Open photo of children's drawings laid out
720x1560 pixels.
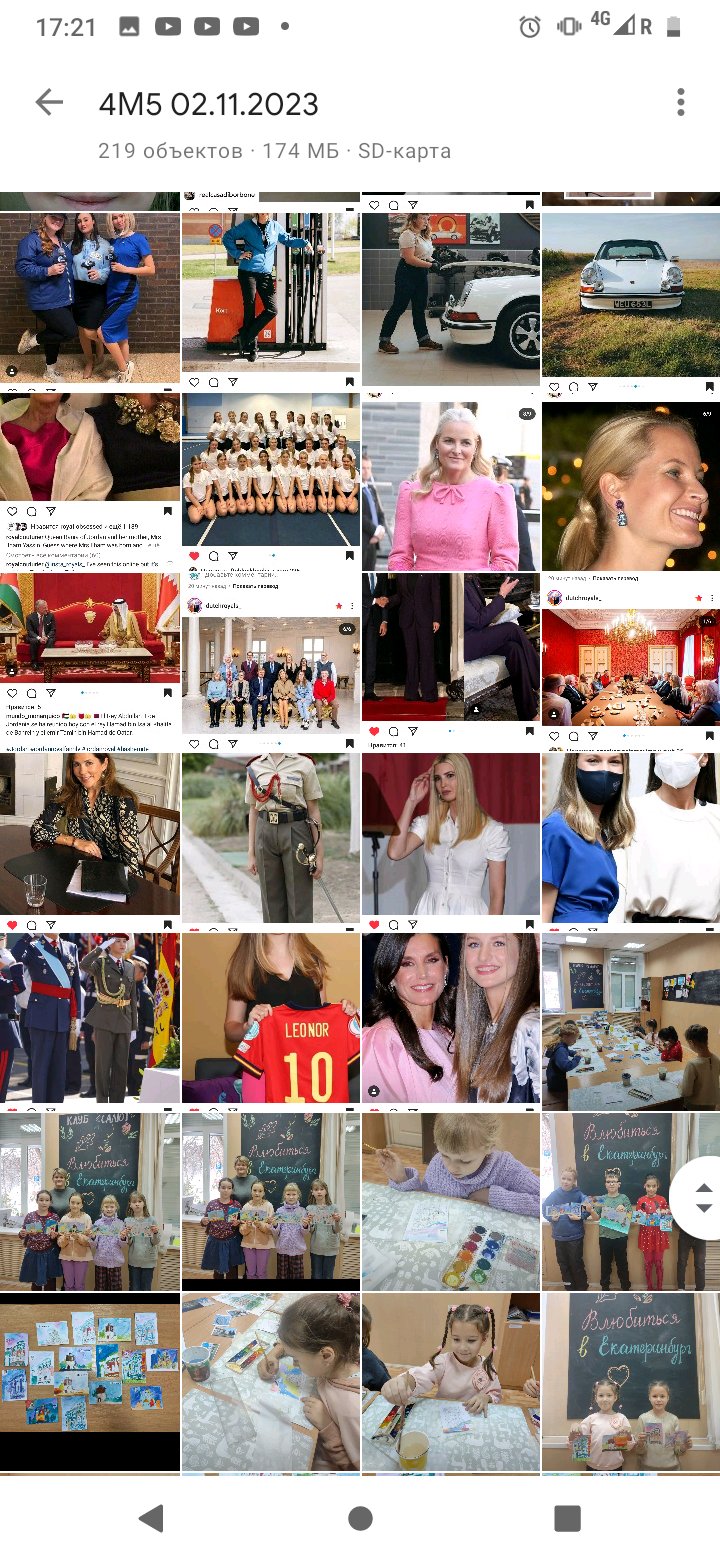click(x=90, y=1380)
